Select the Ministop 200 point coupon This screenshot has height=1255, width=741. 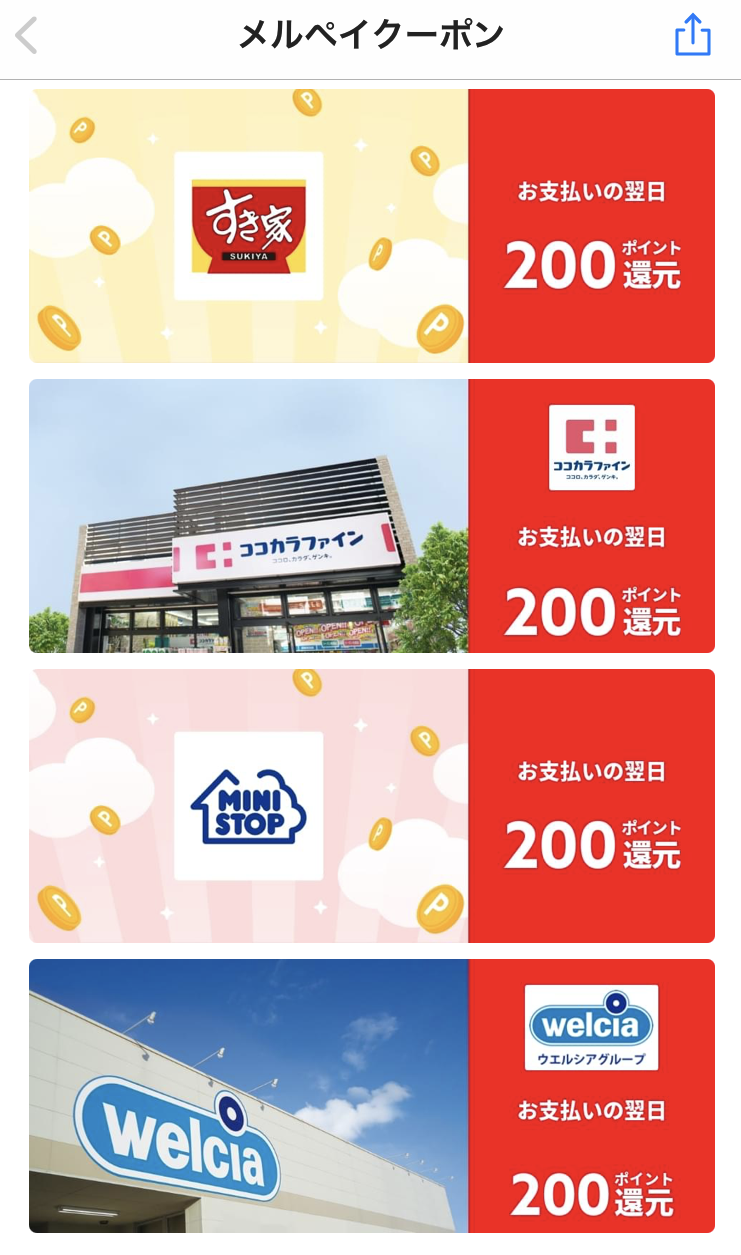point(372,806)
